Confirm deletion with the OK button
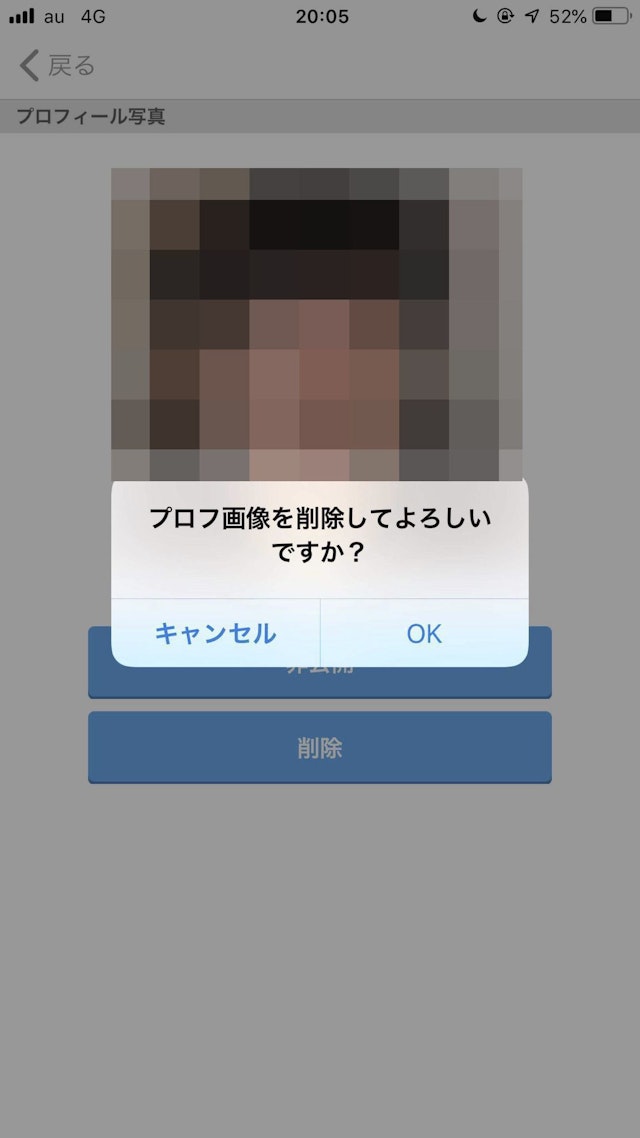 point(424,633)
